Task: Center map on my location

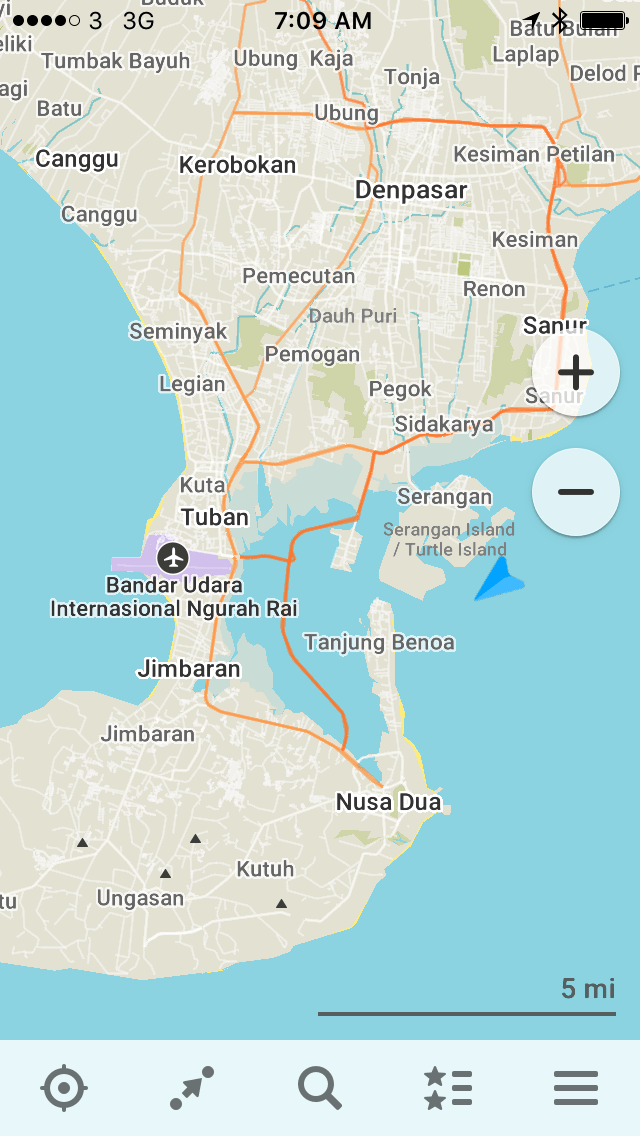Action: [64, 1088]
